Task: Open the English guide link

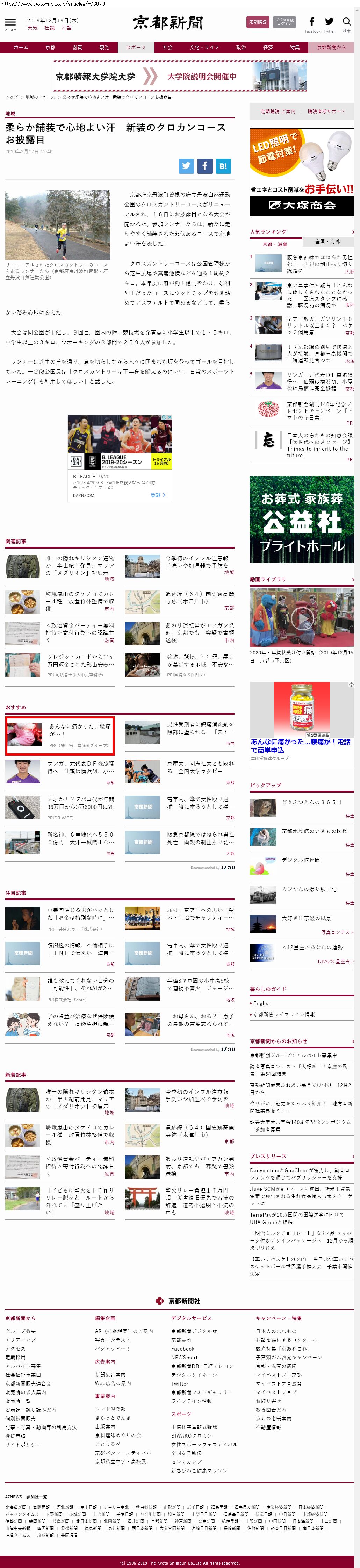Action: coord(263,1004)
